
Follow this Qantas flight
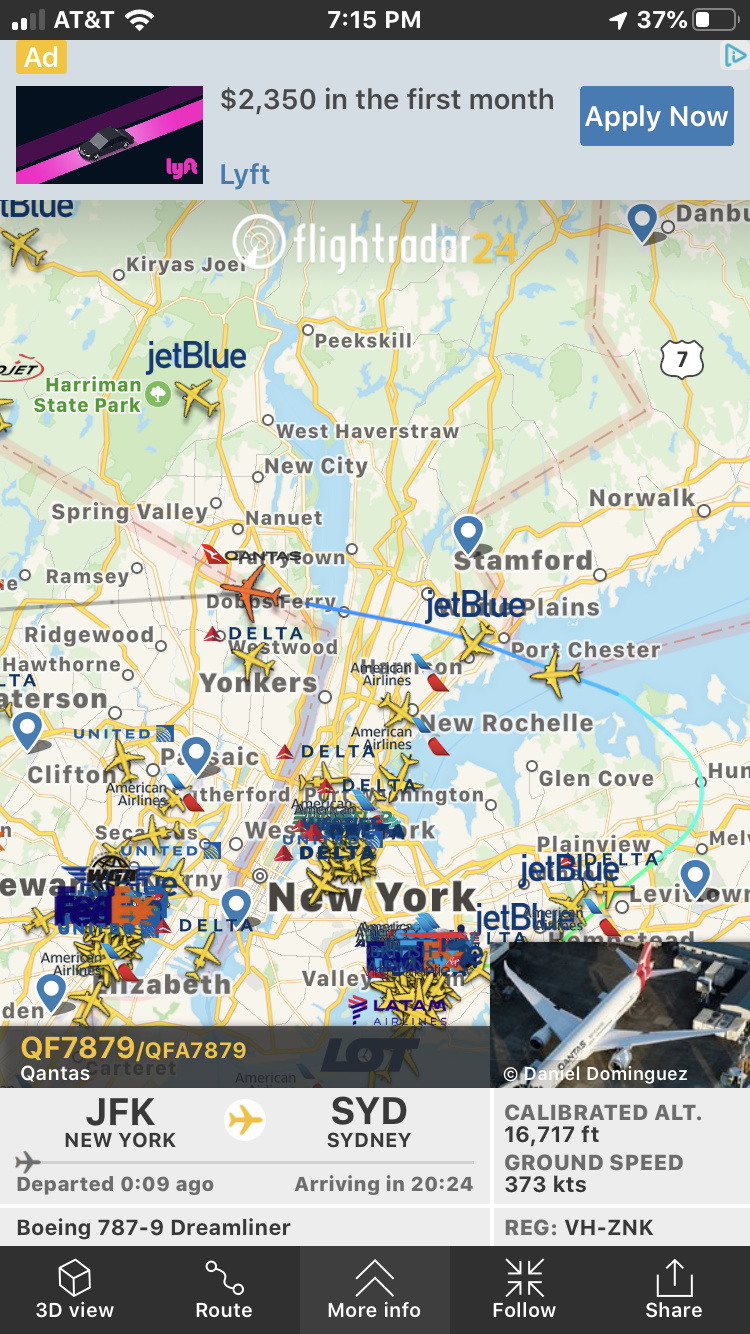click(x=524, y=1289)
